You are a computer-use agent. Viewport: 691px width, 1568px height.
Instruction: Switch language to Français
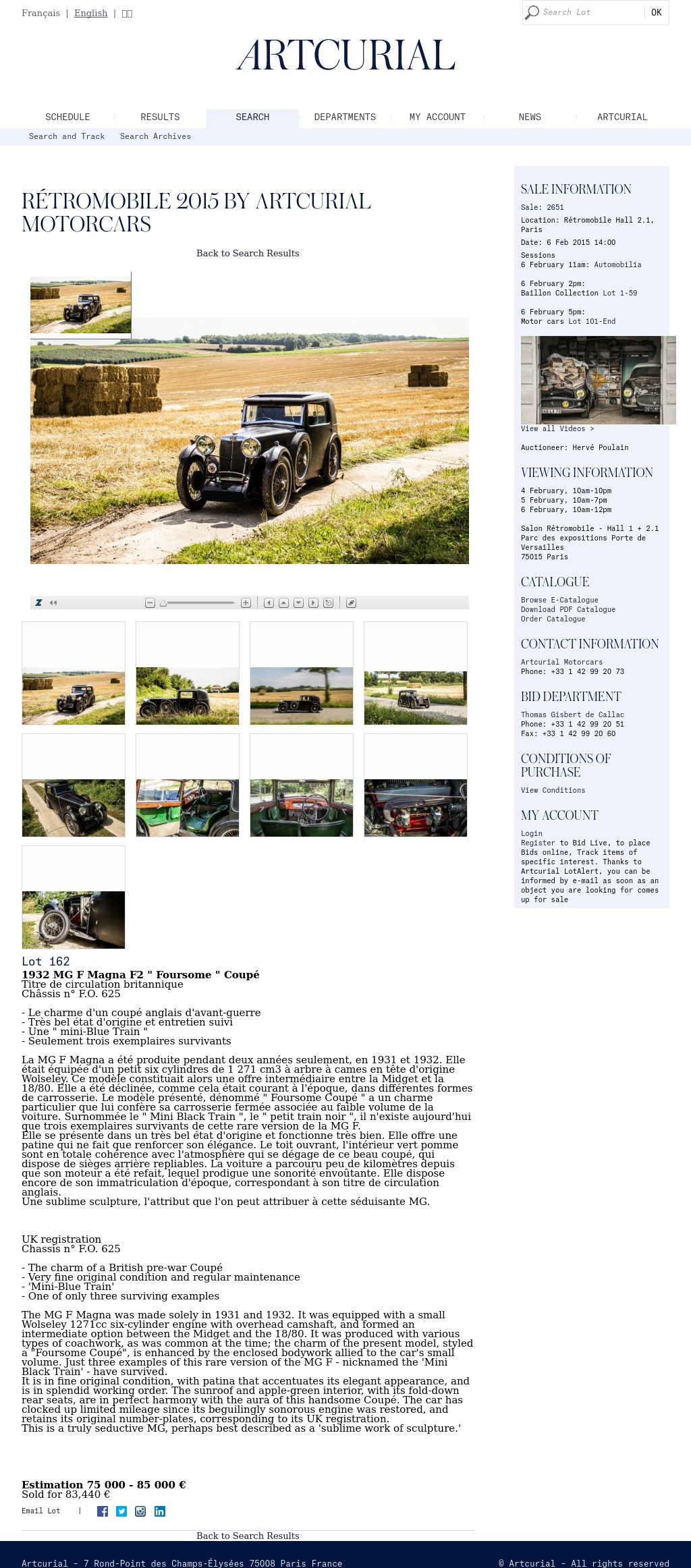[40, 13]
